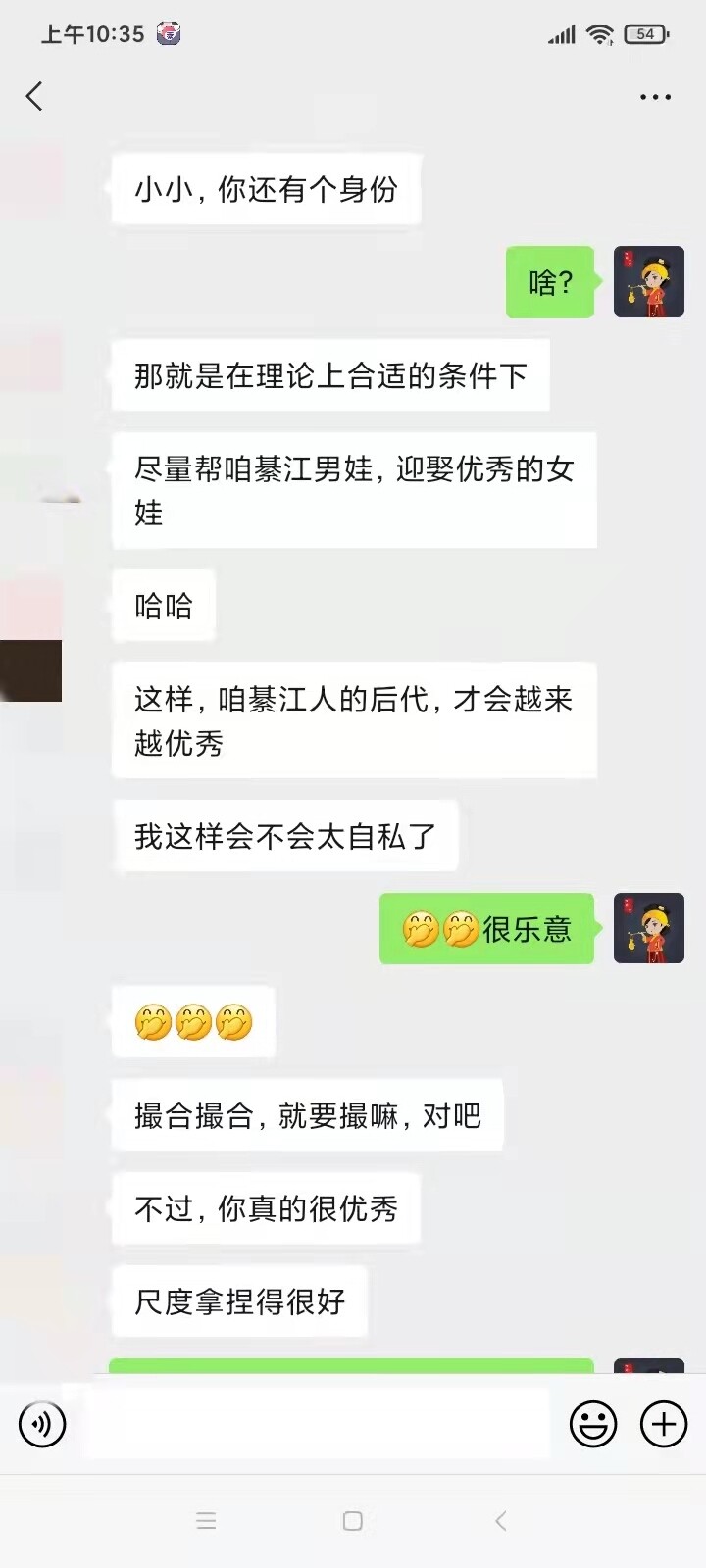706x1568 pixels.
Task: Tap the system home button
Action: pyautogui.click(x=353, y=1521)
